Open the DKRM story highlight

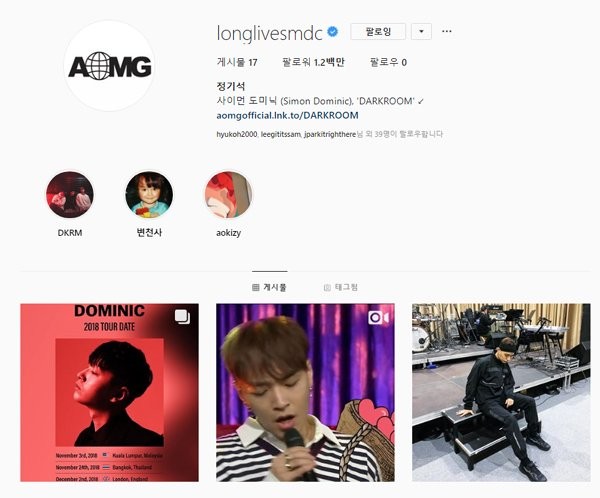(69, 195)
